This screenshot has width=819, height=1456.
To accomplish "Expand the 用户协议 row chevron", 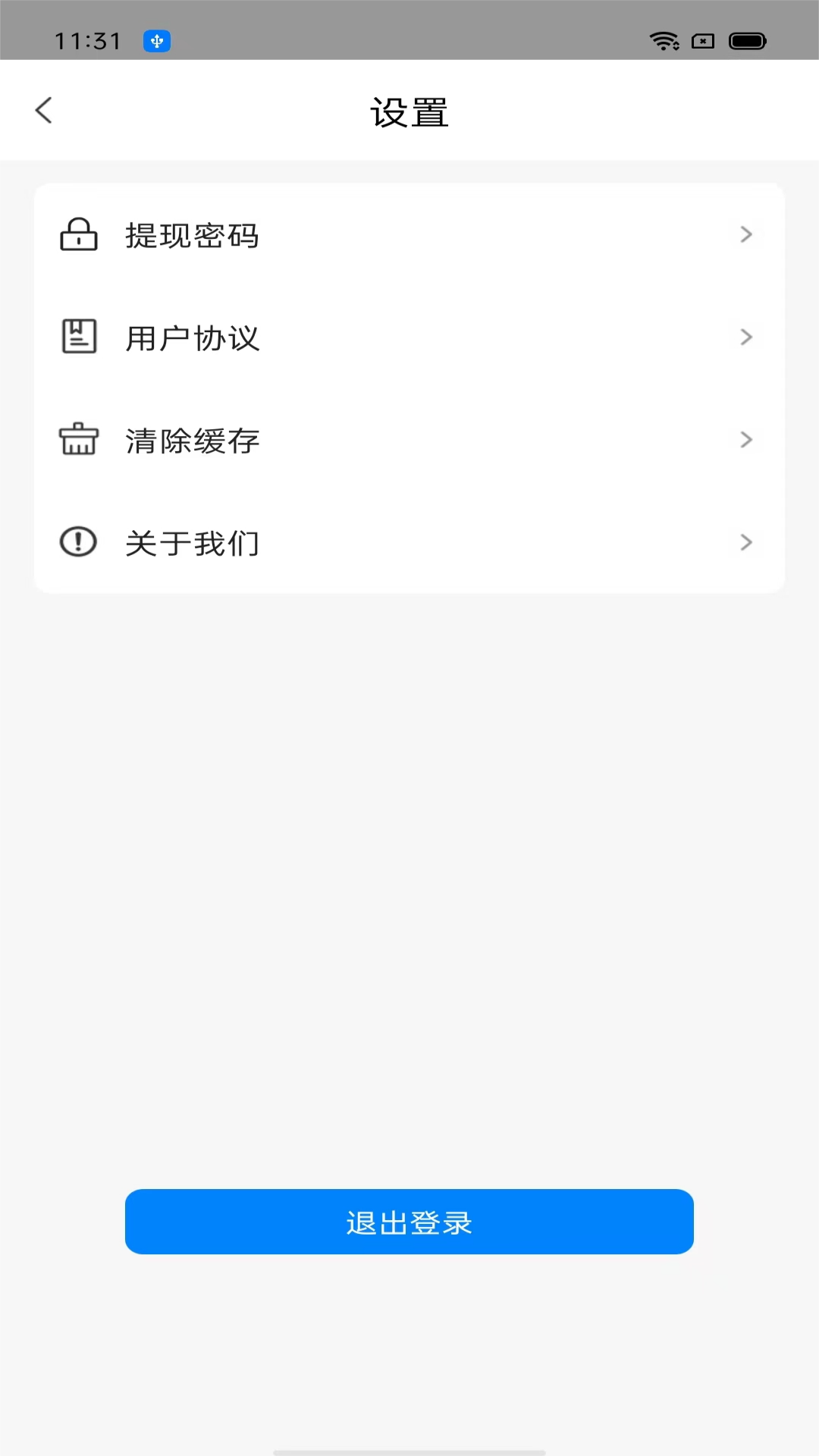I will pyautogui.click(x=746, y=337).
